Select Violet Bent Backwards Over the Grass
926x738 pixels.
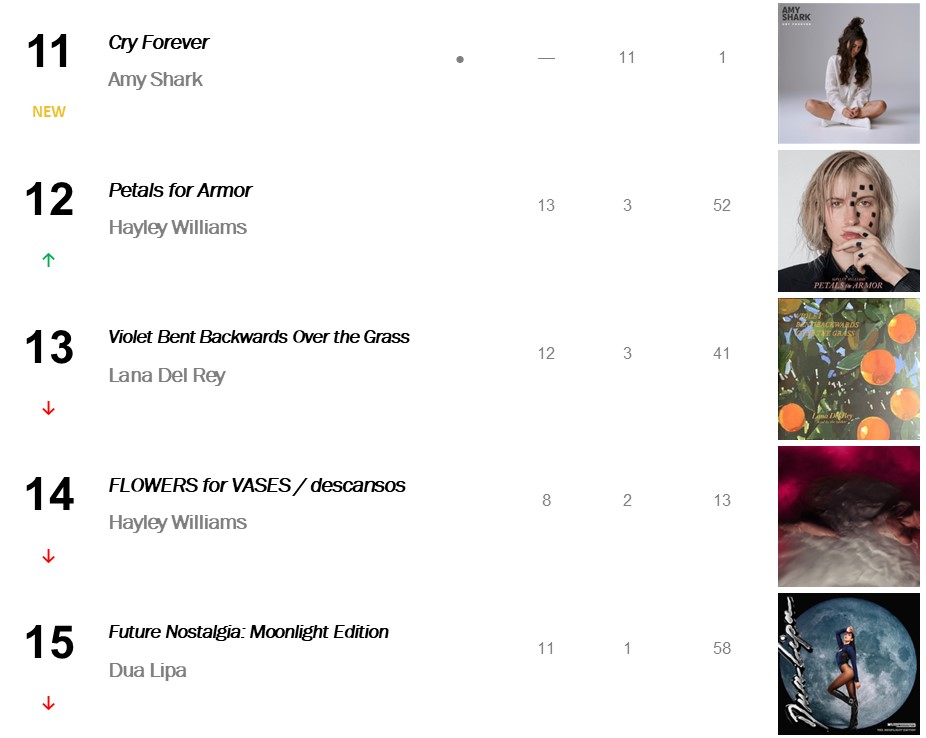[x=259, y=337]
